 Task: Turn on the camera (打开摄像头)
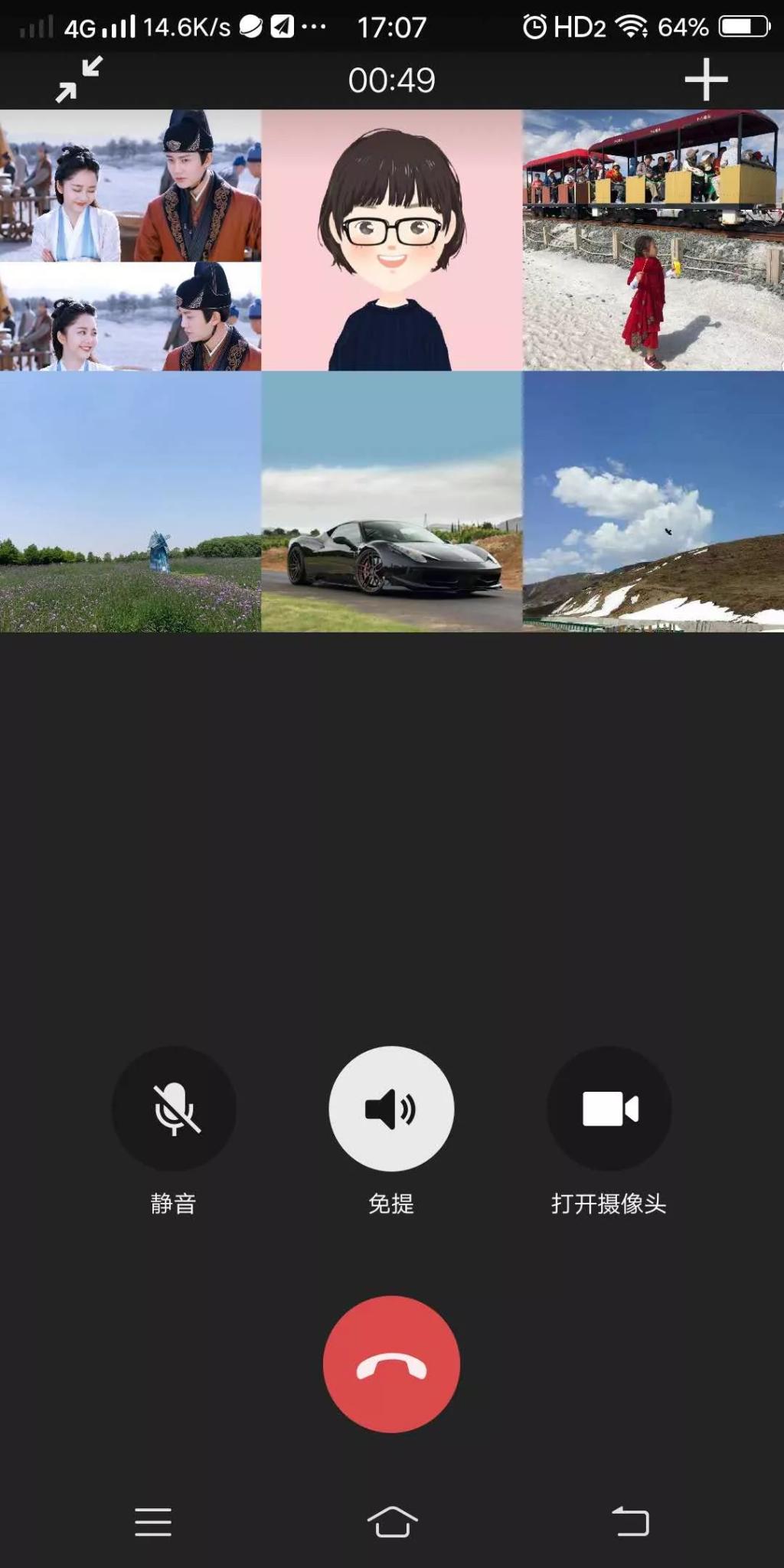[x=609, y=1109]
